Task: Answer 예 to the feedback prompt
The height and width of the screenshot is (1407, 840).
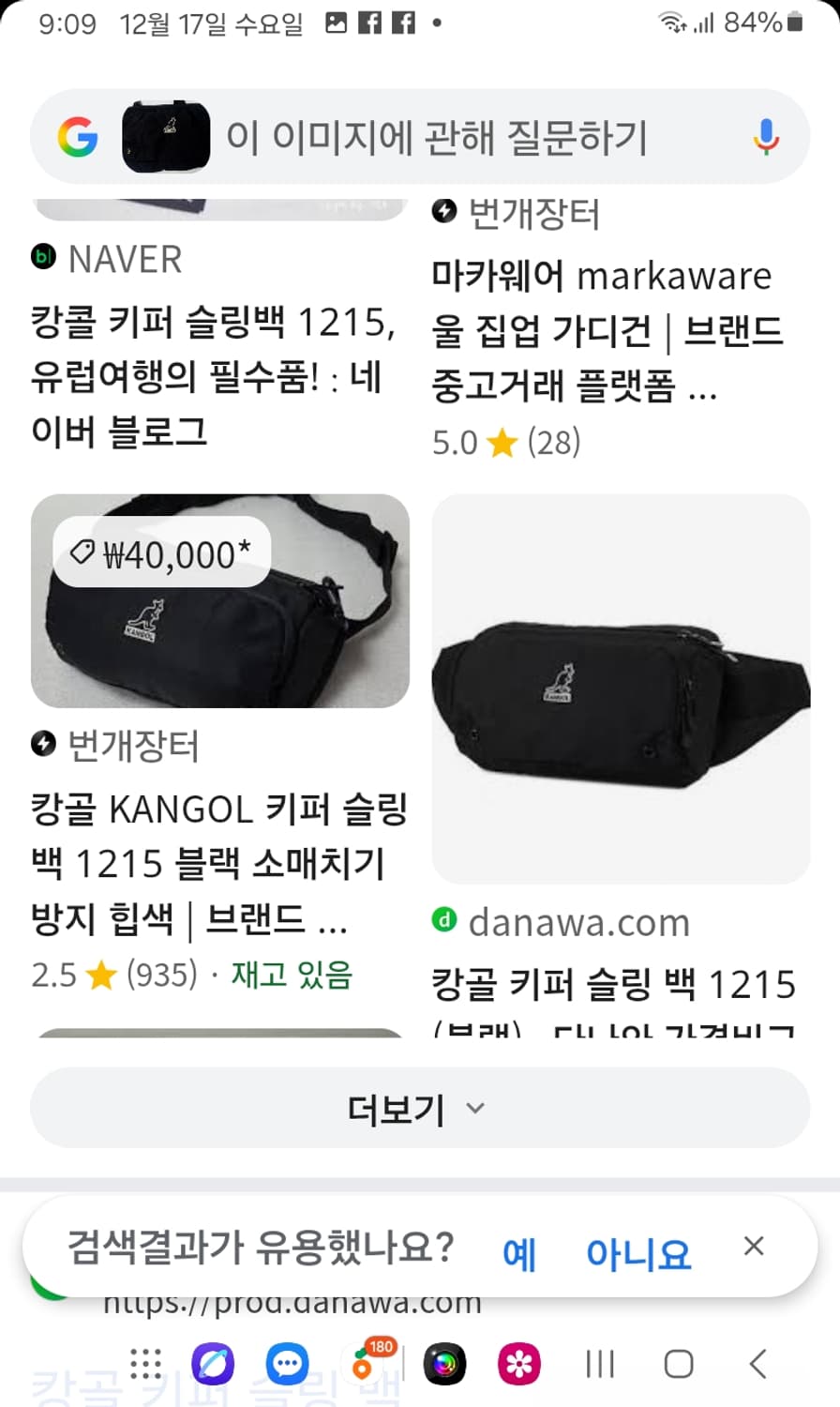Action: click(x=520, y=1248)
